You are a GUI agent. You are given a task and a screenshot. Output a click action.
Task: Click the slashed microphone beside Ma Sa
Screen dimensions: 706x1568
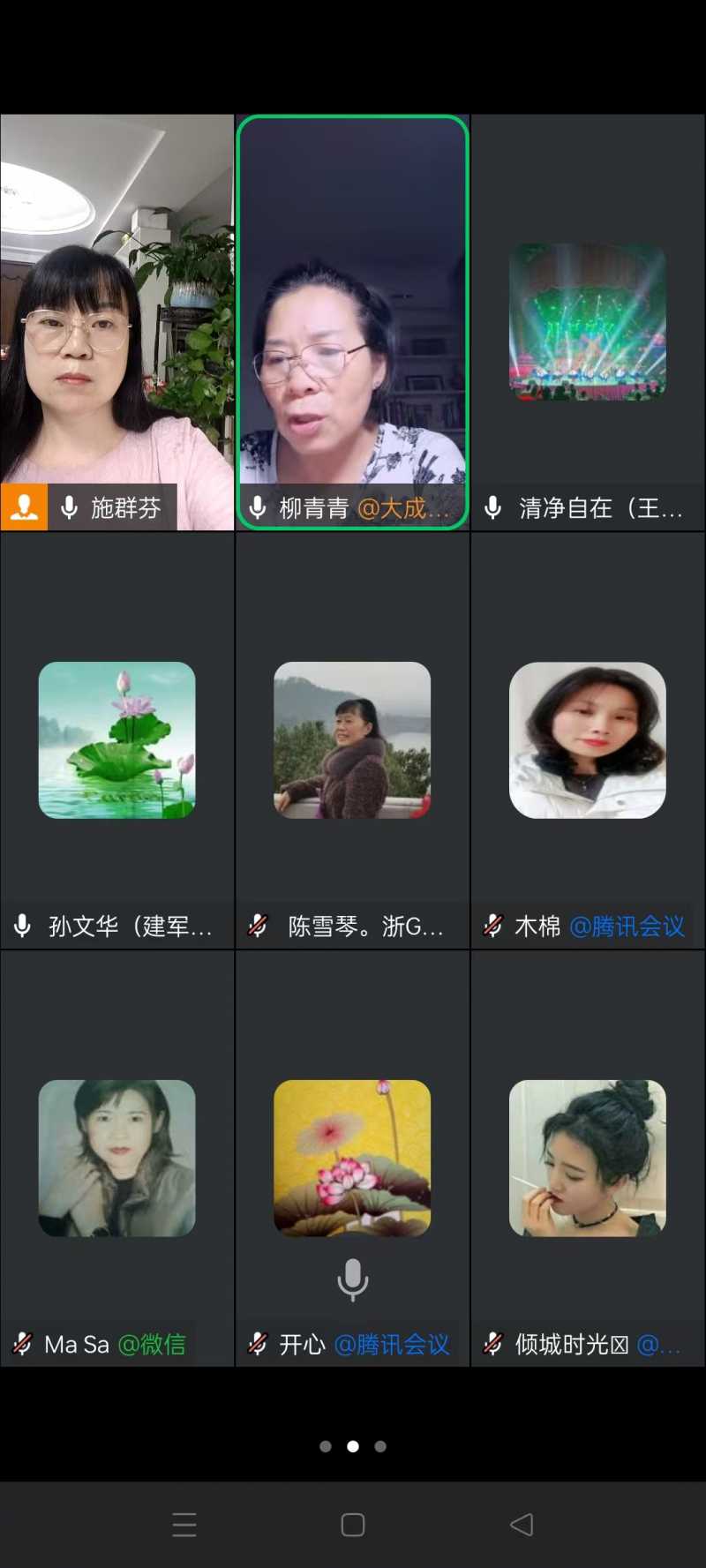click(21, 1345)
